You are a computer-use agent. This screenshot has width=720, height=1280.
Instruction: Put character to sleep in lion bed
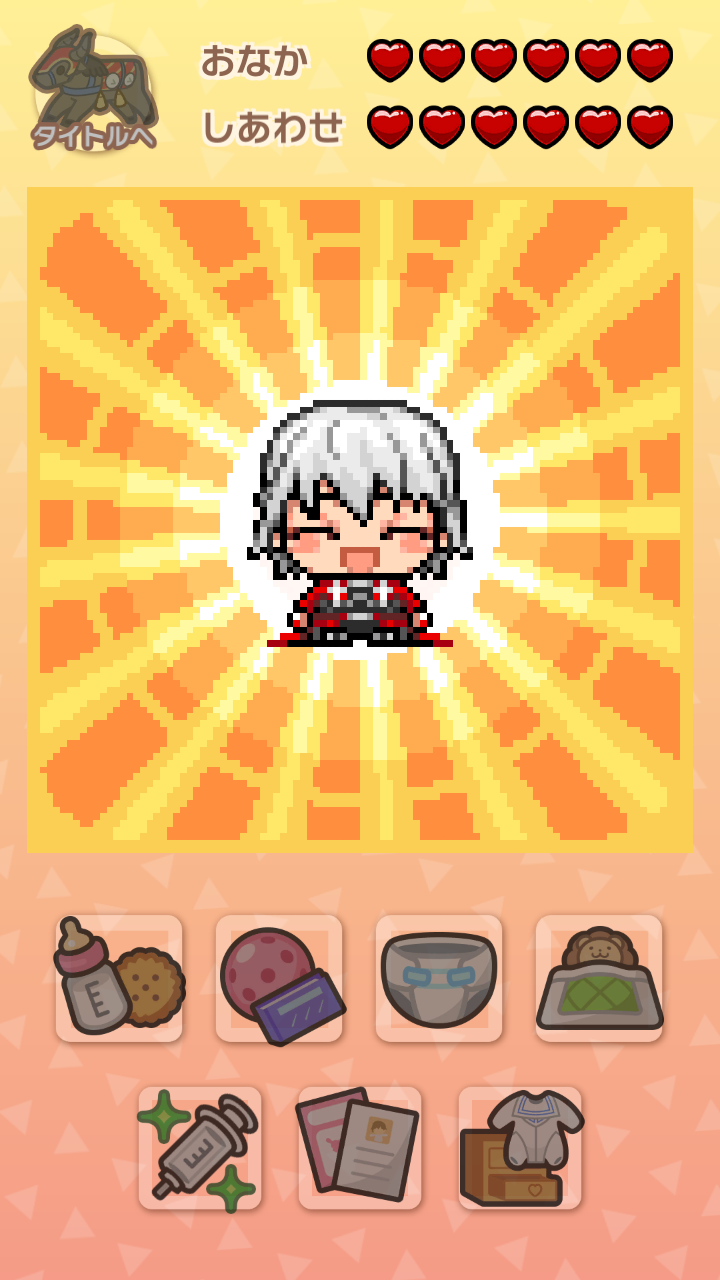pyautogui.click(x=599, y=978)
